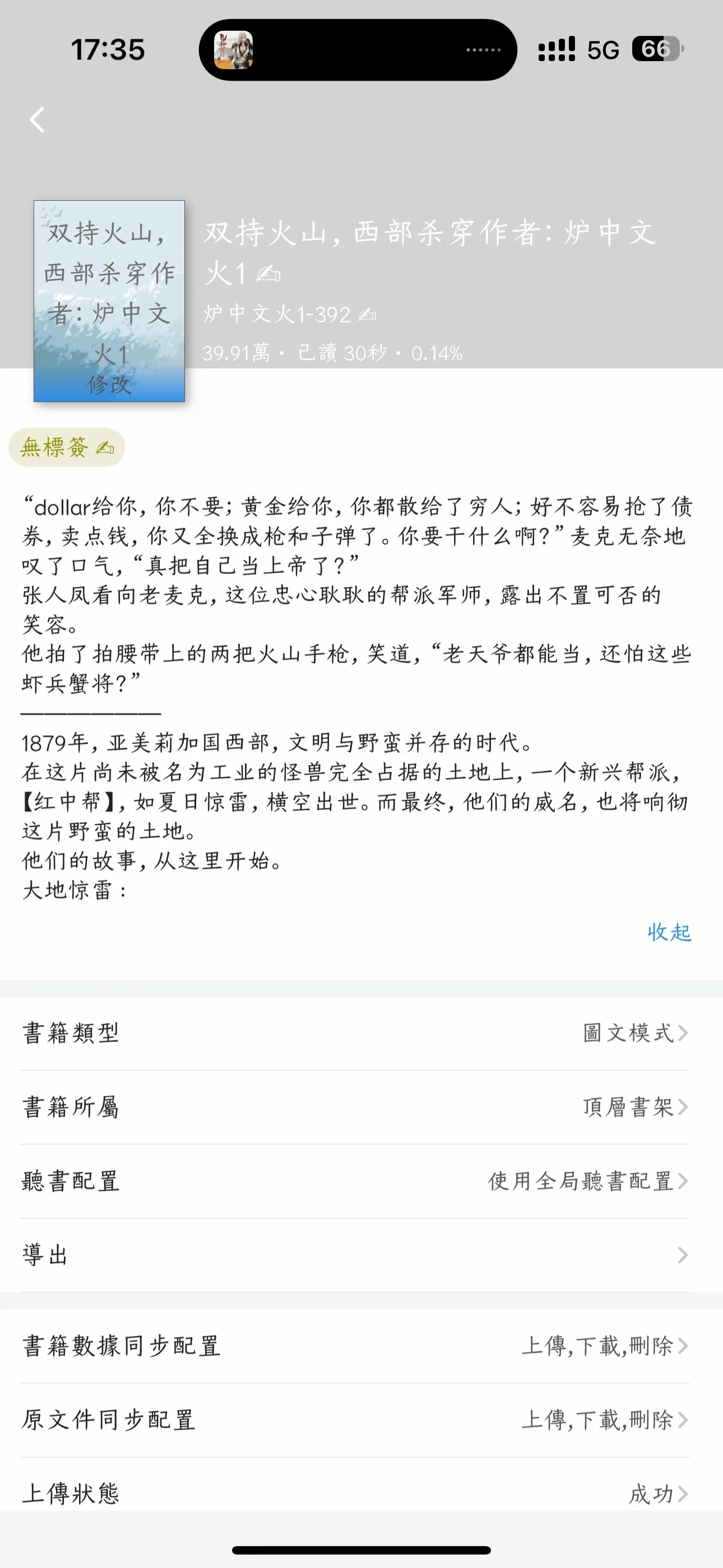
Task: Edit the 無標簽 tag chip
Action: click(x=66, y=448)
